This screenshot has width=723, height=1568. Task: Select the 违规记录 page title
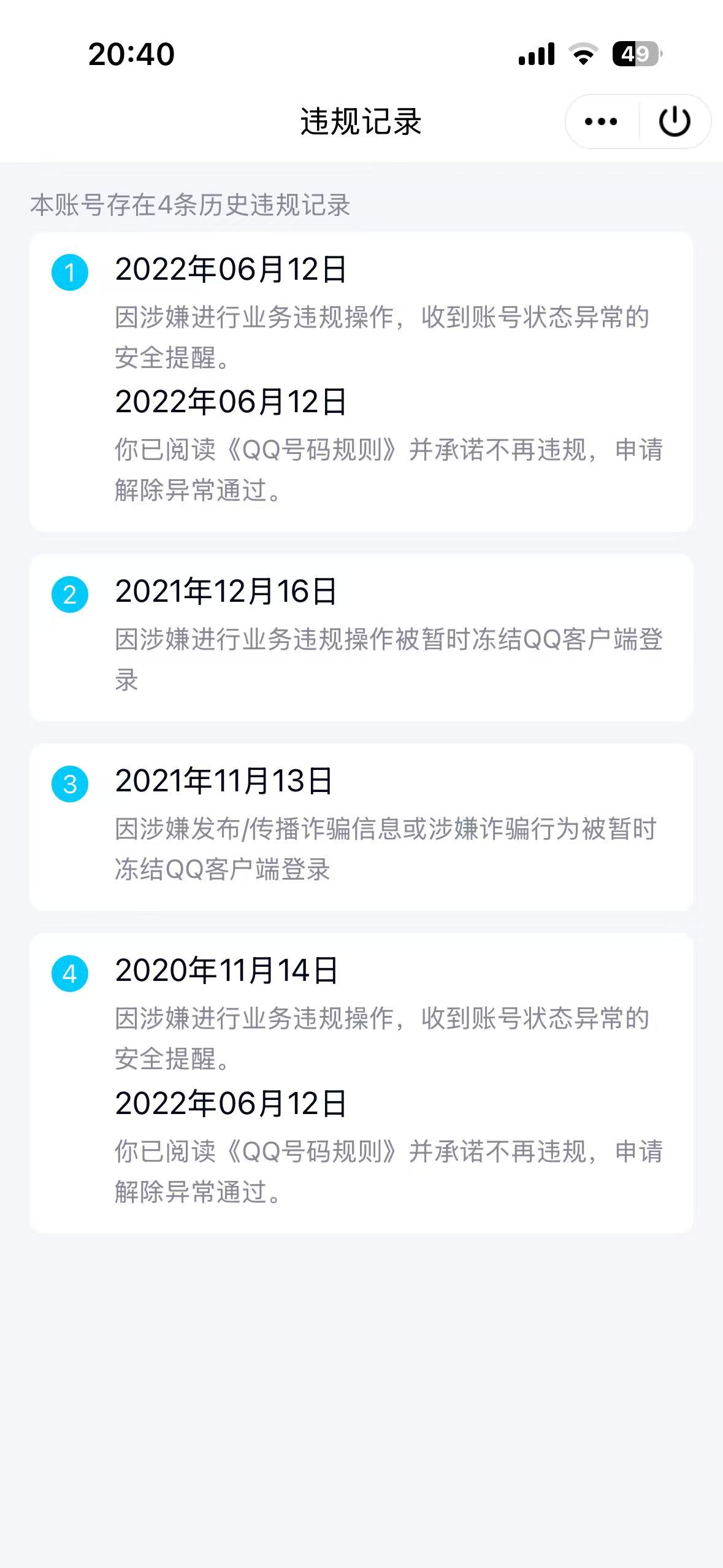[x=361, y=120]
